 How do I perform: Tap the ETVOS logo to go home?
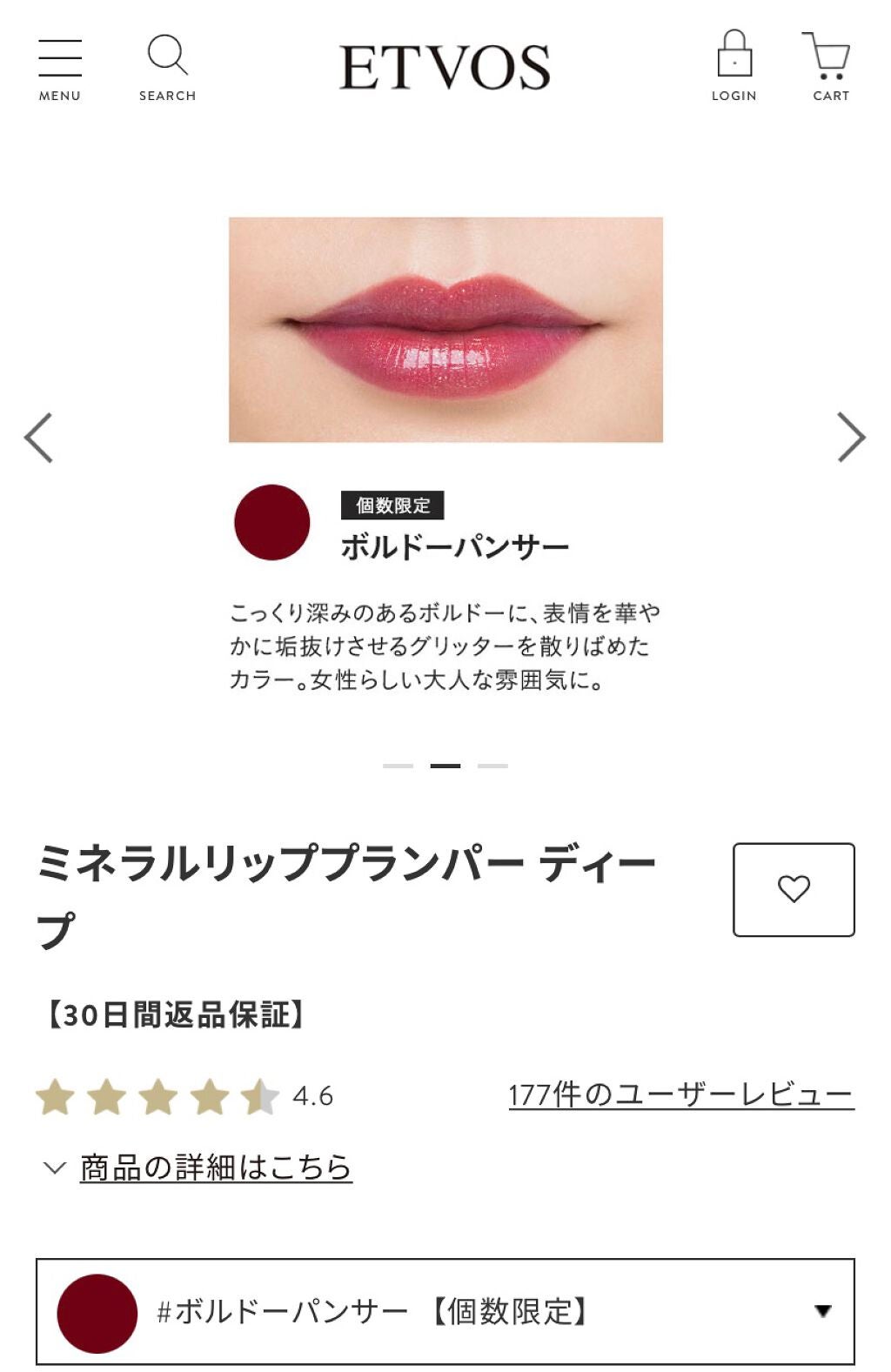click(x=445, y=68)
